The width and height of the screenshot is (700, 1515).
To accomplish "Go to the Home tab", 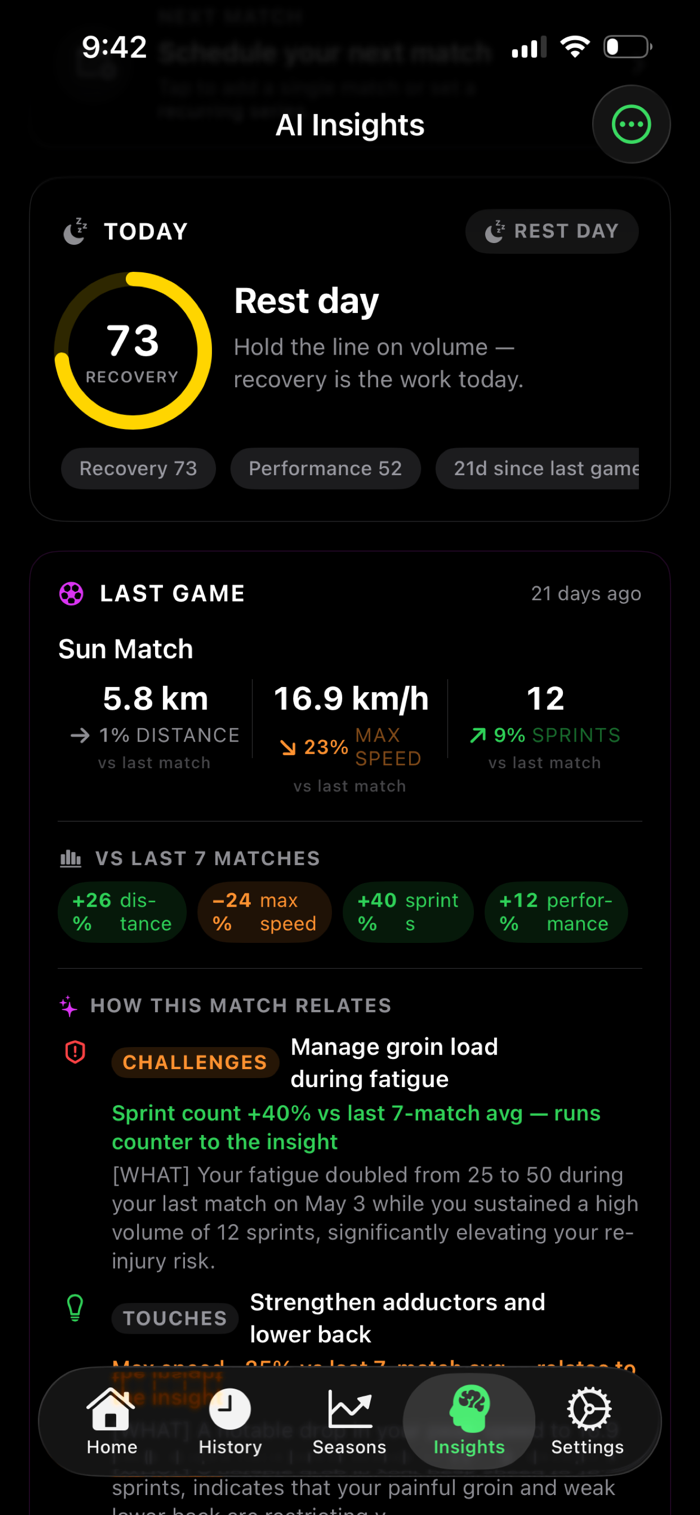I will (x=112, y=1422).
